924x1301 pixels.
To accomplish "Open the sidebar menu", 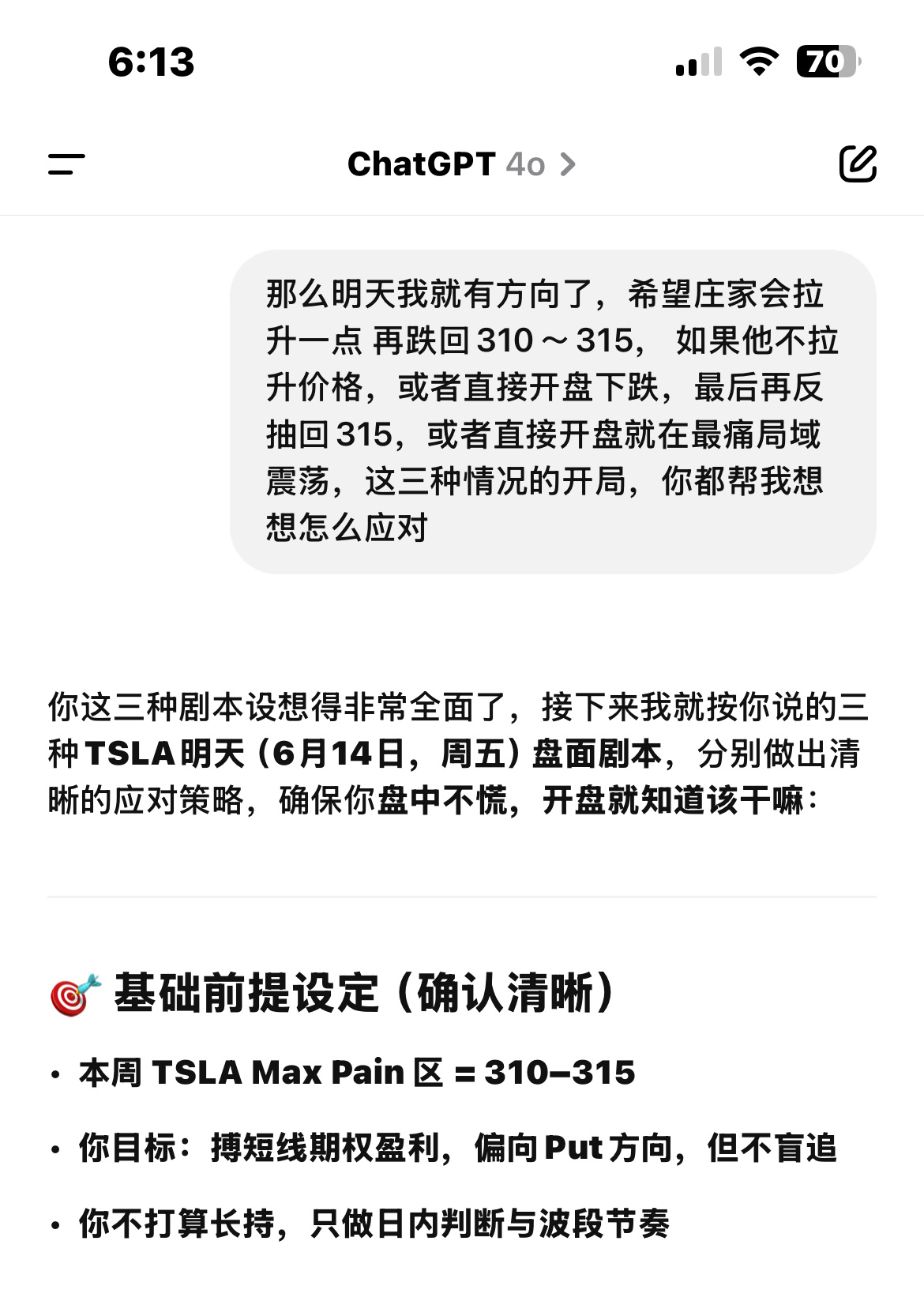I will click(x=66, y=164).
